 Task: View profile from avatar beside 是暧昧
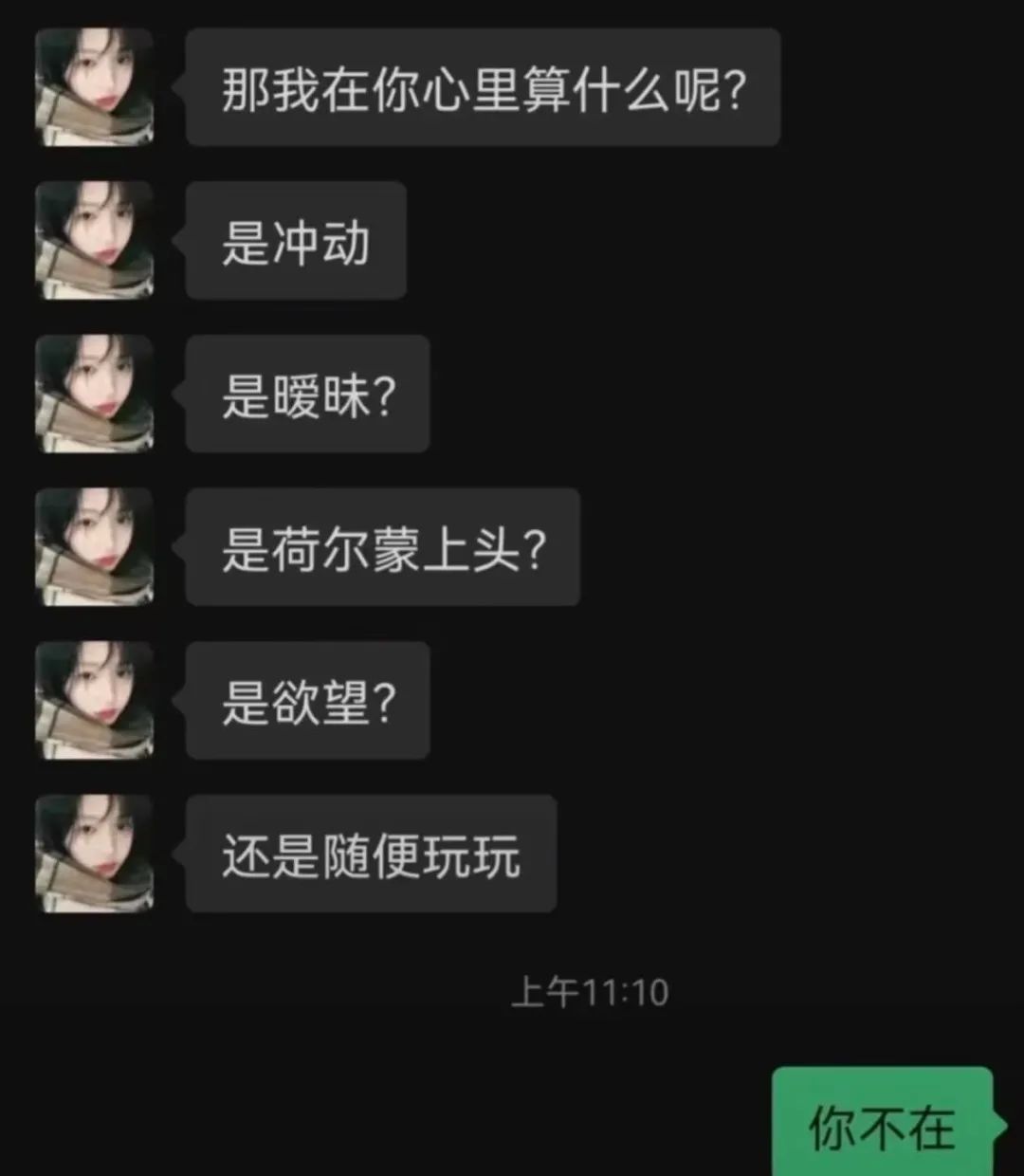point(94,394)
